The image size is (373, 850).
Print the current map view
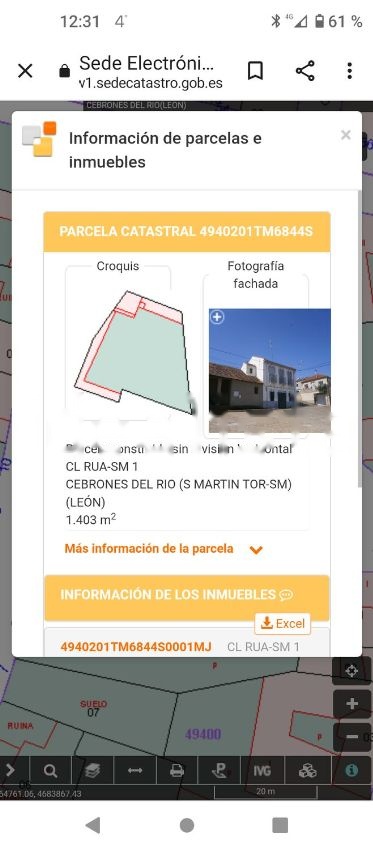point(177,770)
